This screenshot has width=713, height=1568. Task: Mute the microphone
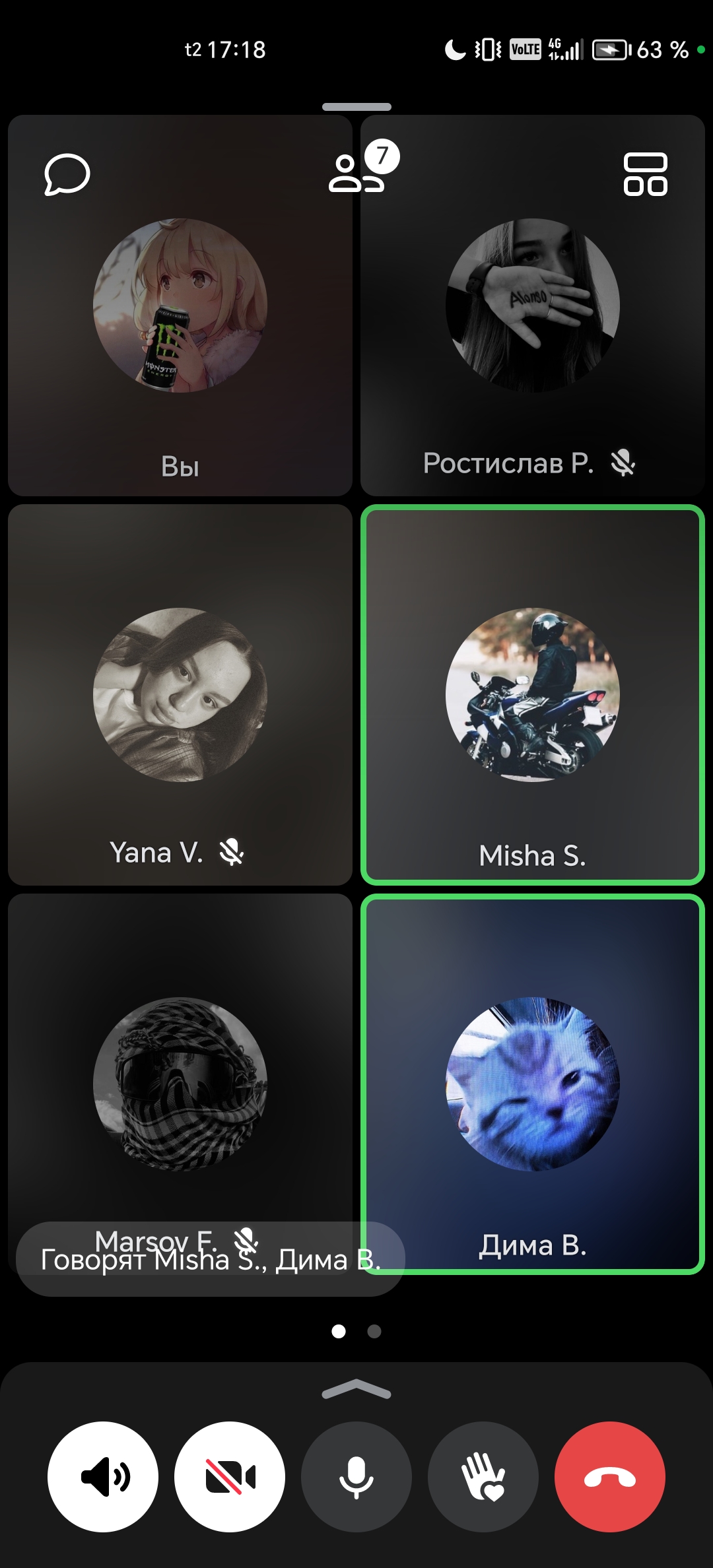[x=356, y=1477]
